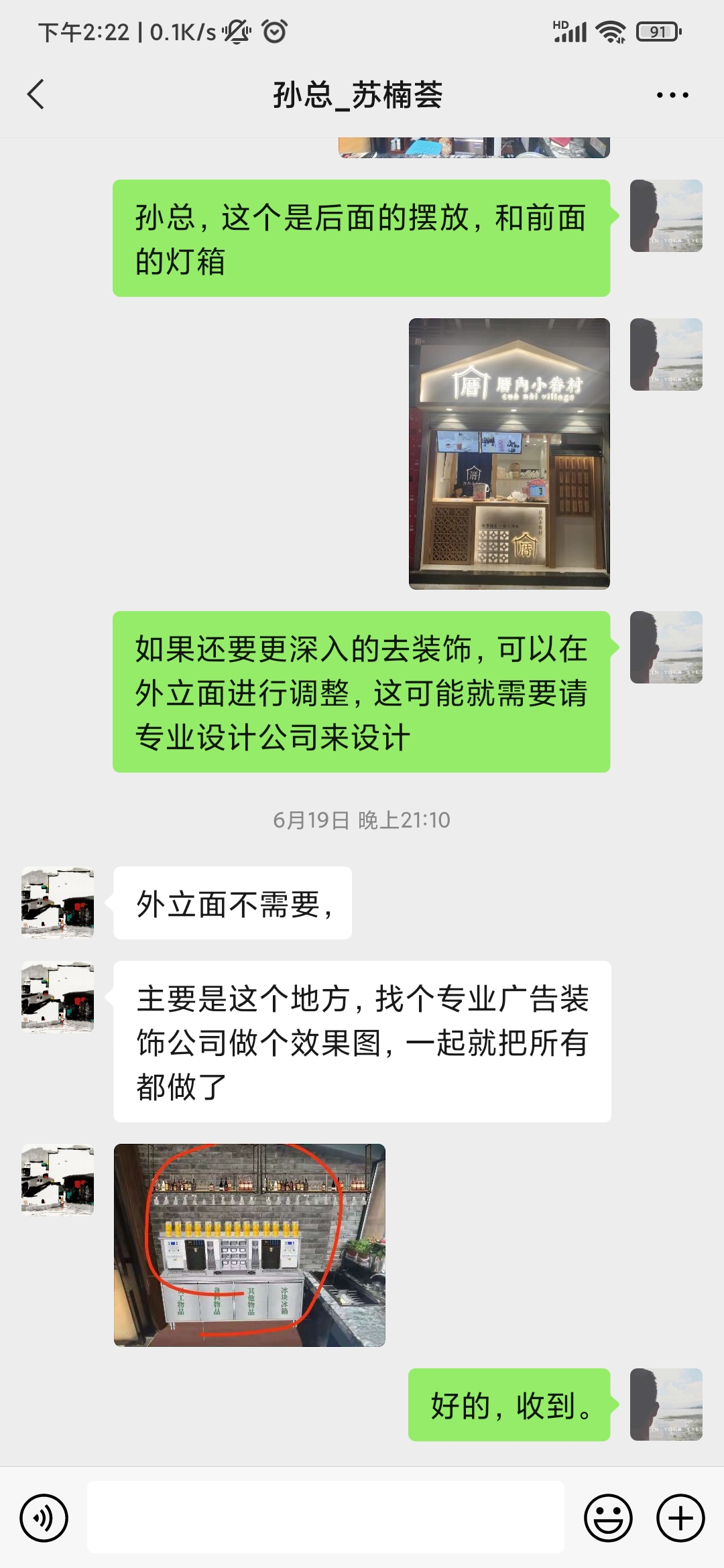Open chat info via three-dot menu

coord(672,95)
